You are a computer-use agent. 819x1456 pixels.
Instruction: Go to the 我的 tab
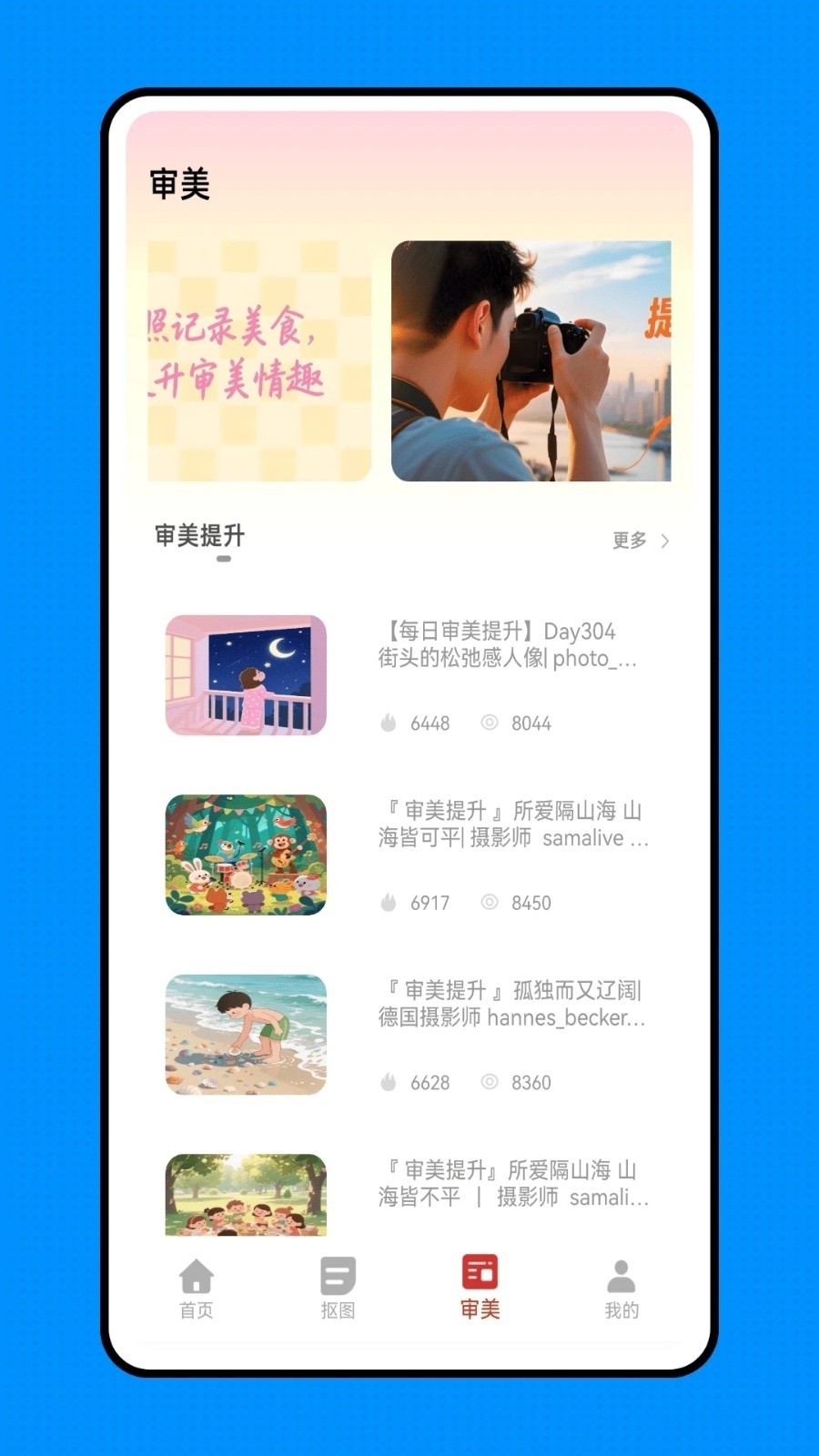[622, 1288]
